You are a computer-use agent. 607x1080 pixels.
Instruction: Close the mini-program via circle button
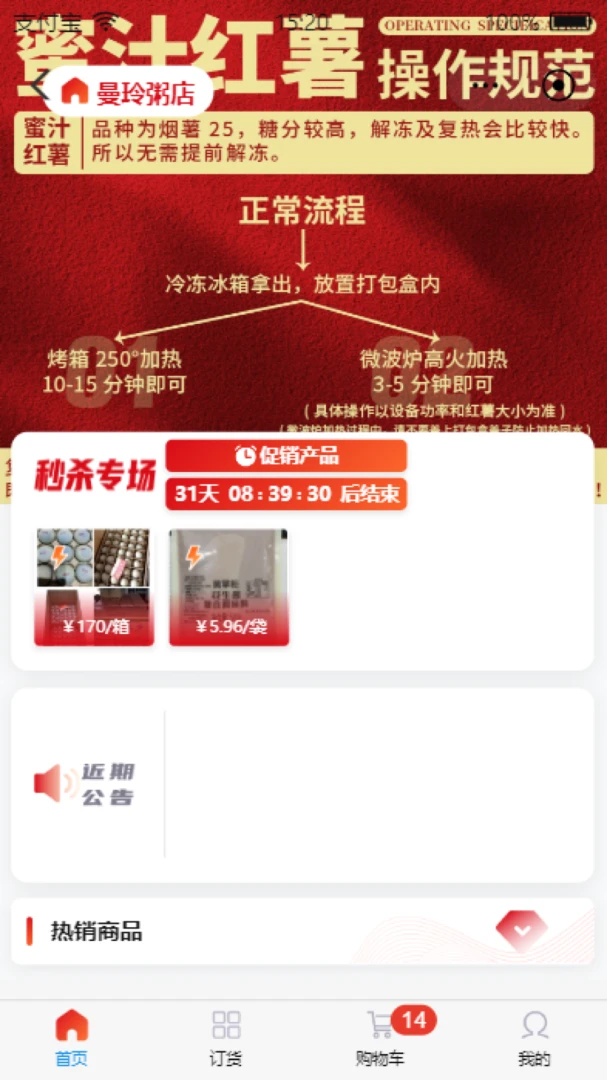pos(558,85)
